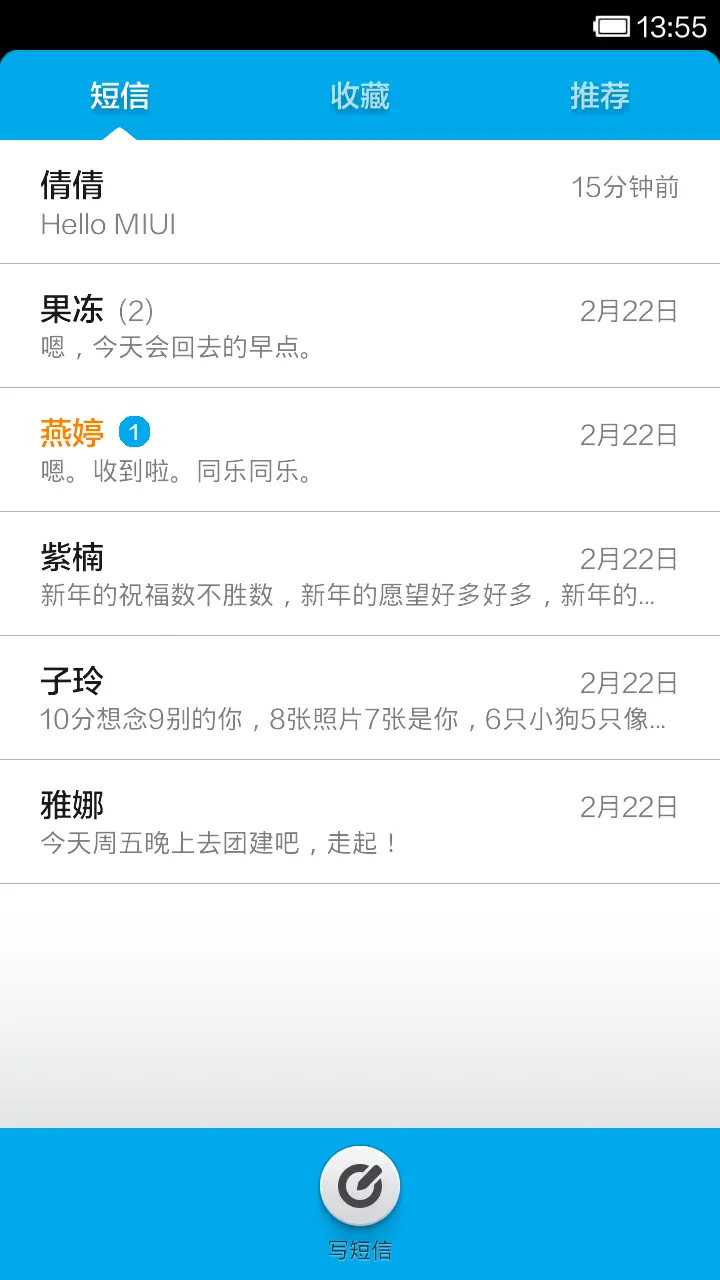The image size is (720, 1280).
Task: Open the 果冻 conversation with 2 messages
Action: [x=360, y=325]
